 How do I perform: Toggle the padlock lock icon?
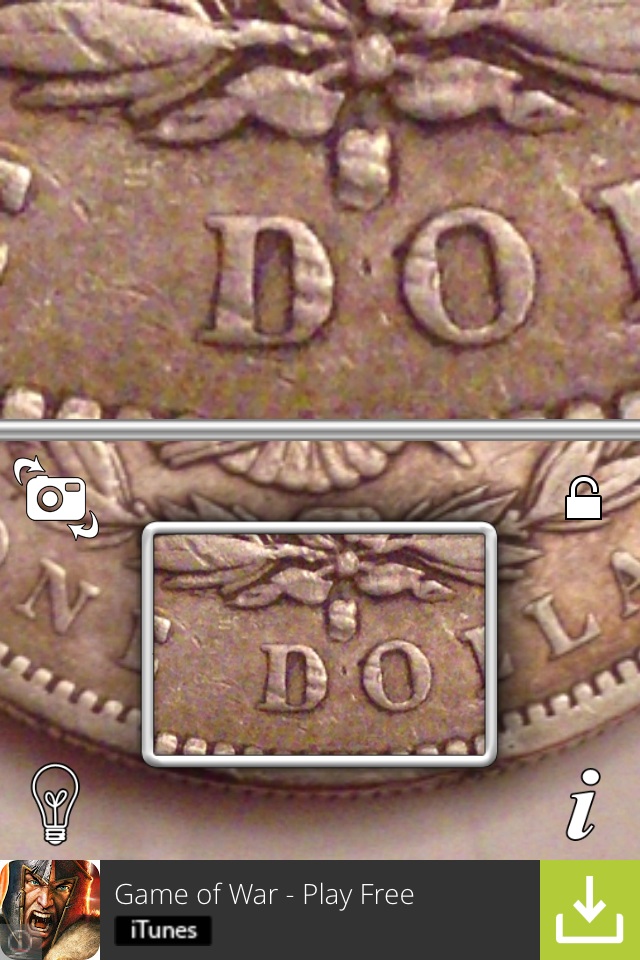[583, 498]
